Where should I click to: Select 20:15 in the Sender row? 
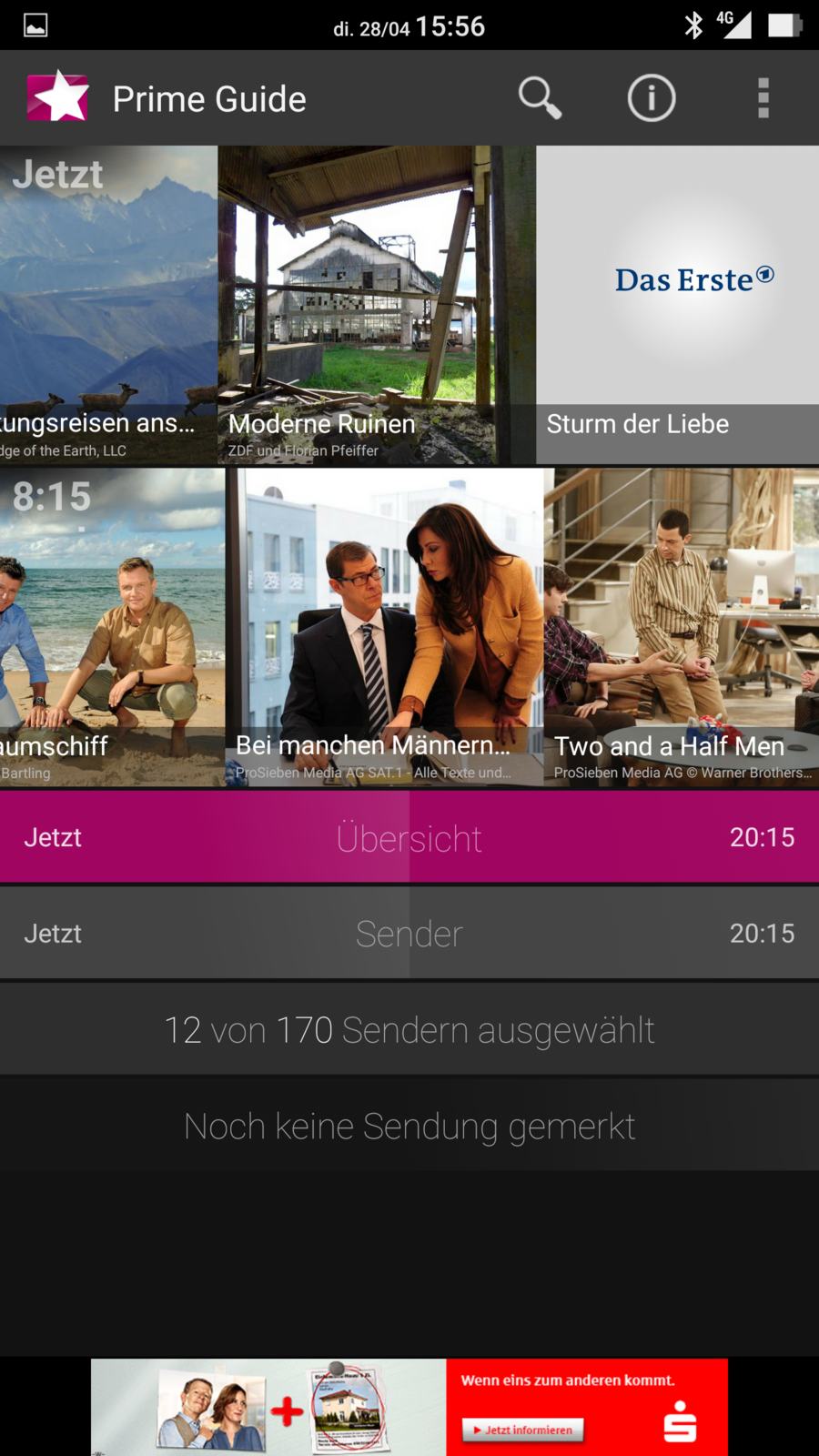click(762, 934)
